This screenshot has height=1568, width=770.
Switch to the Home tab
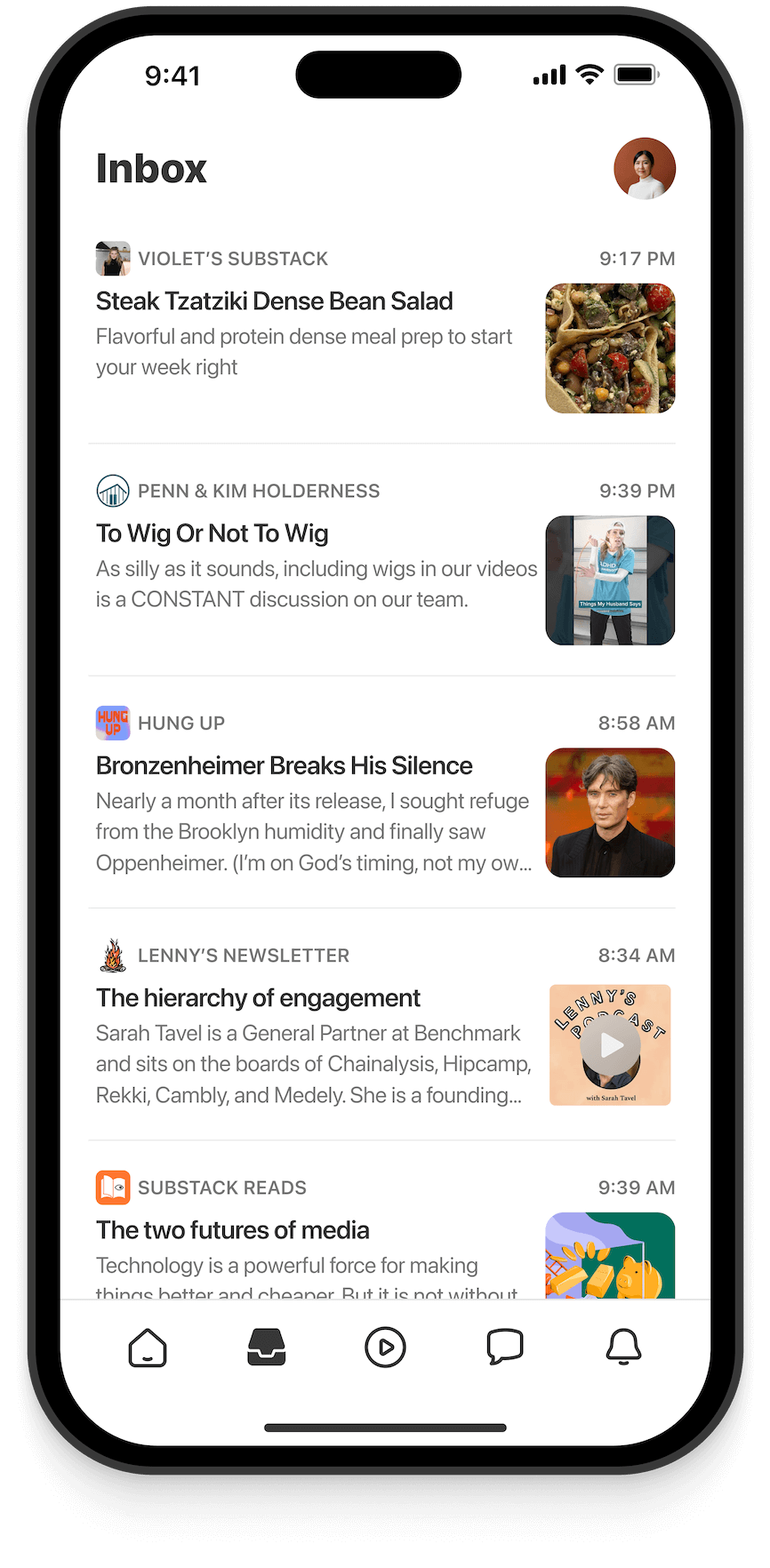pos(148,1348)
